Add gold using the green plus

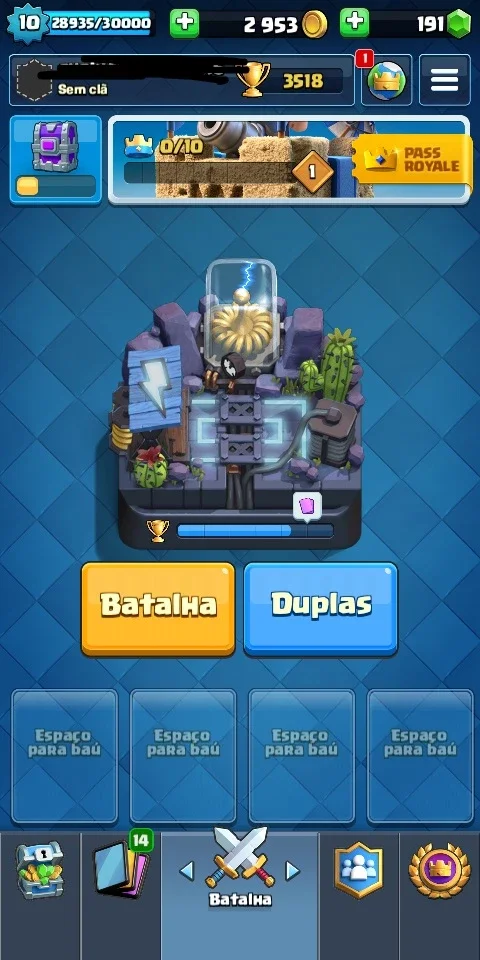(184, 23)
